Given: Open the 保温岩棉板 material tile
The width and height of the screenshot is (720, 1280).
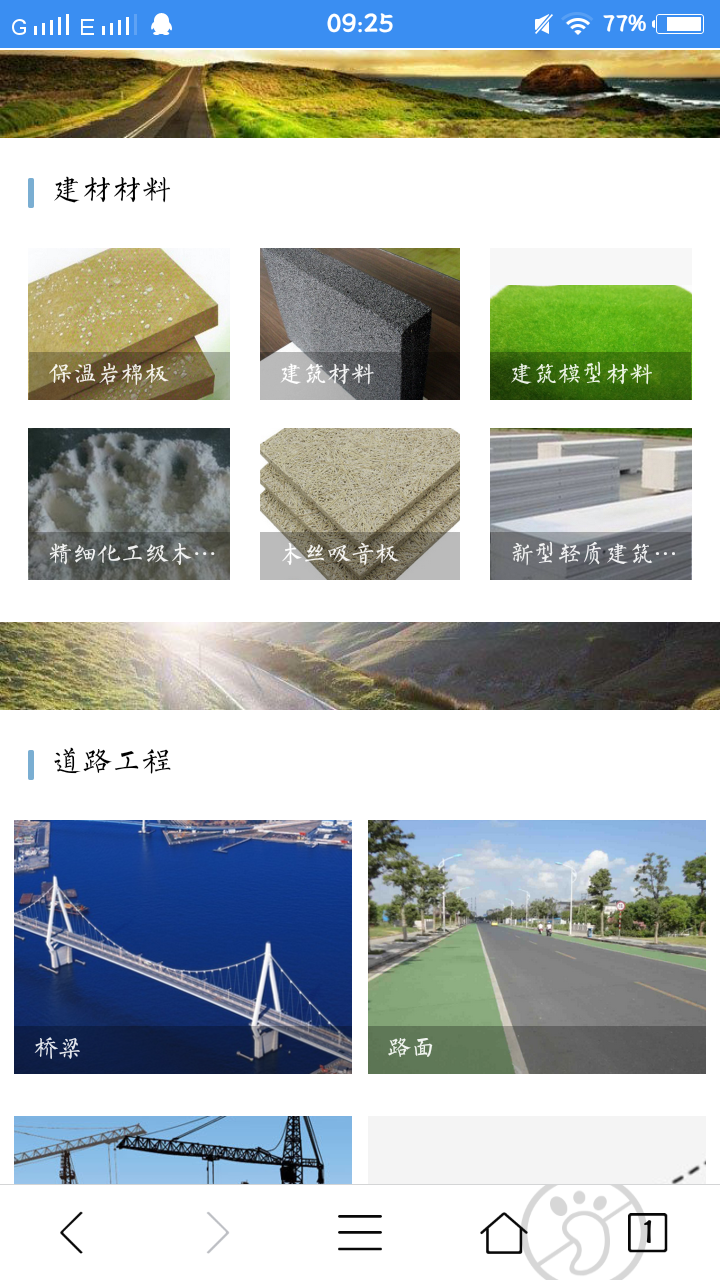Looking at the screenshot, I should 129,324.
